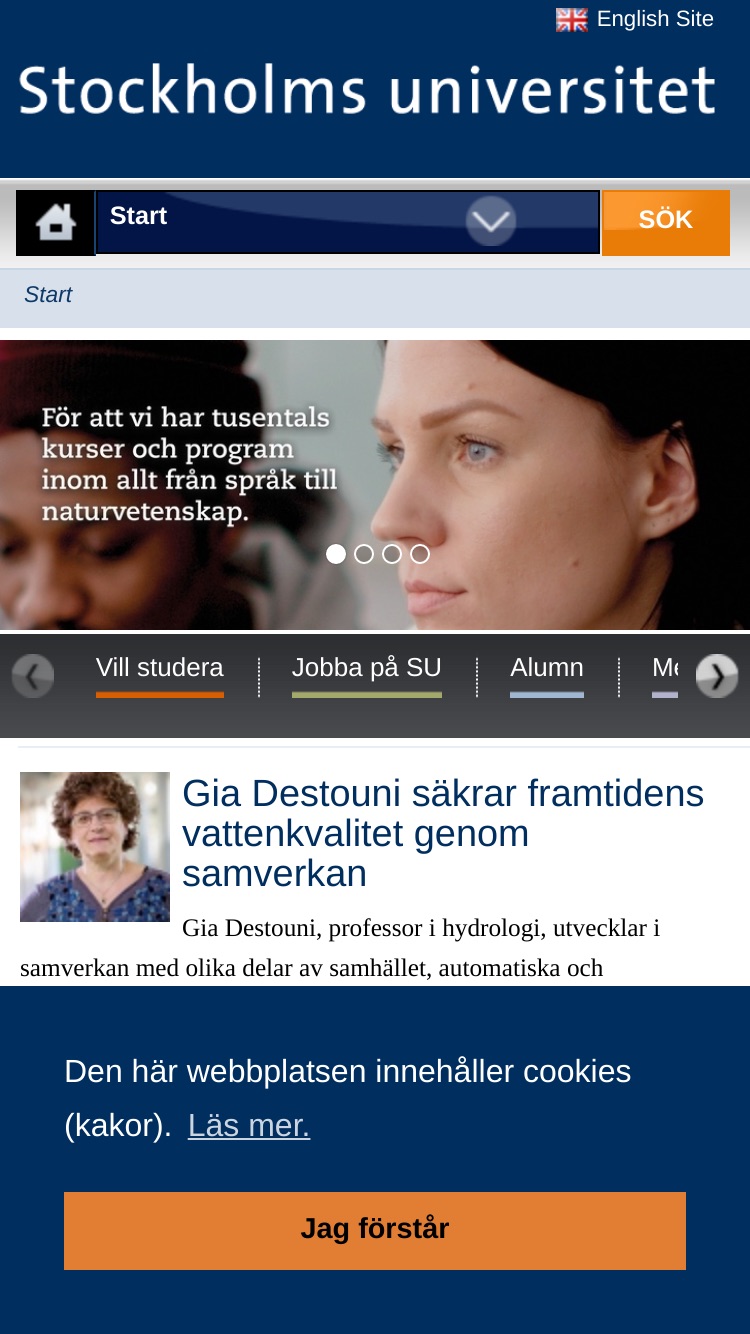Open Gia Destouni's photo thumbnail

pos(95,847)
